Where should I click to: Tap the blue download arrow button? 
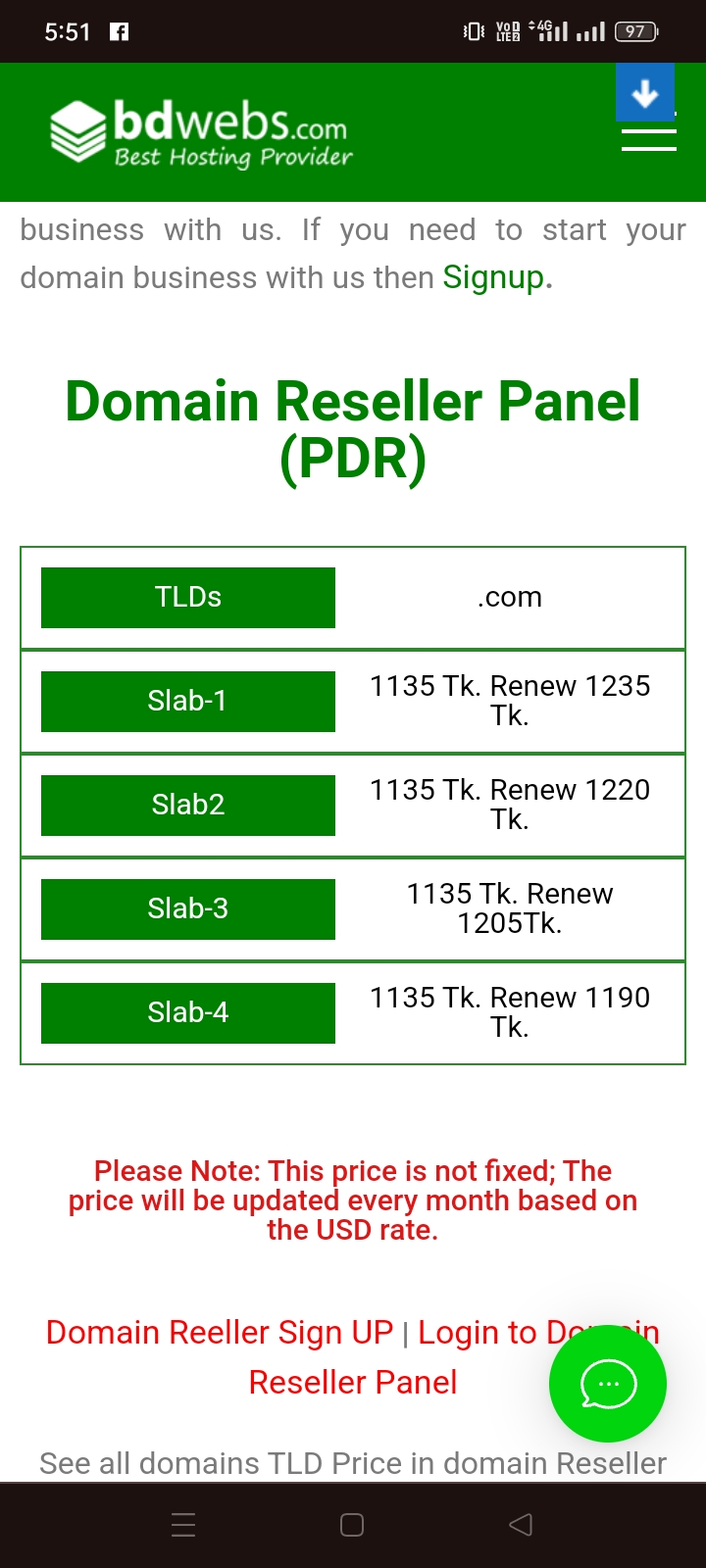click(645, 92)
